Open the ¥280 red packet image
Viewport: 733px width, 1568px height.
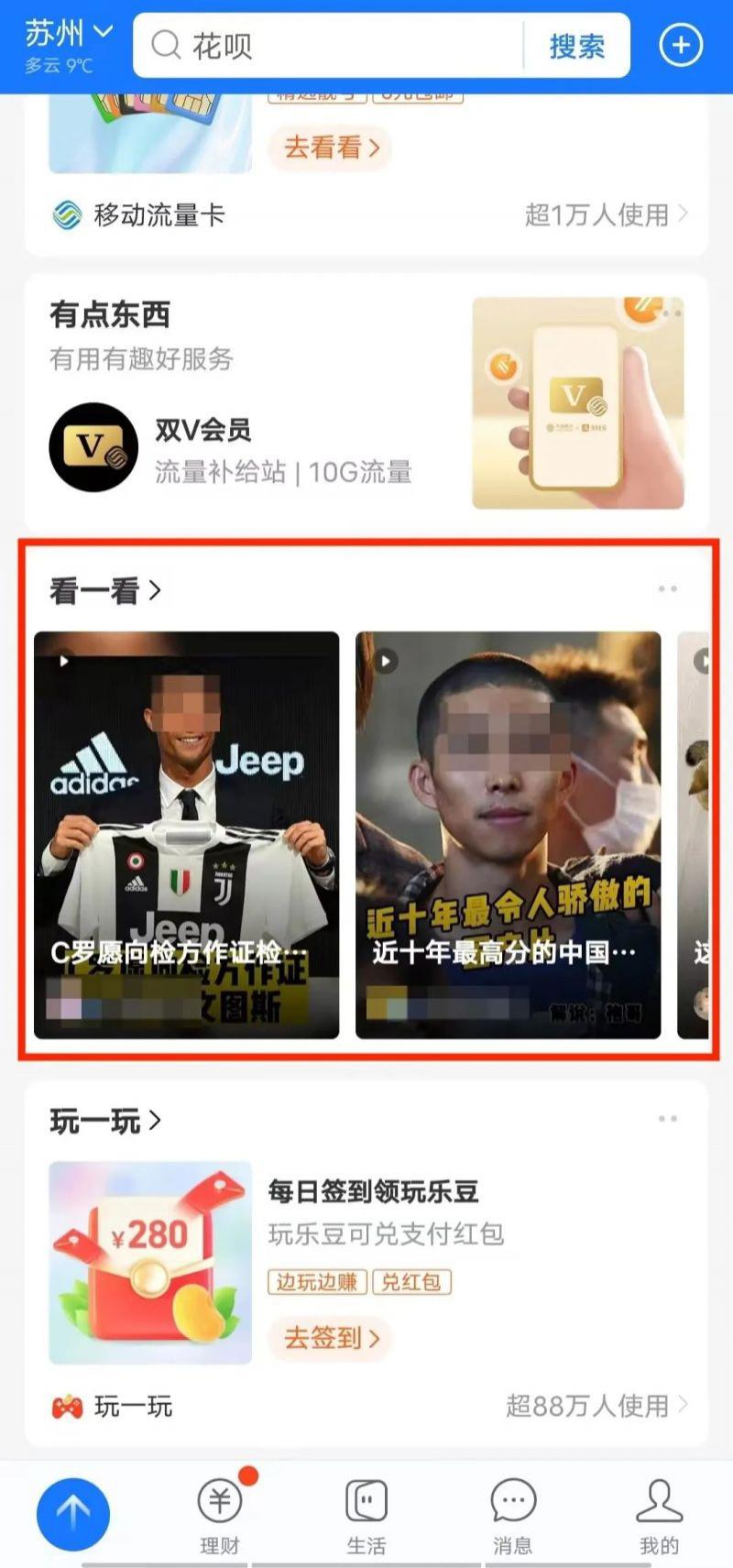tap(150, 1262)
